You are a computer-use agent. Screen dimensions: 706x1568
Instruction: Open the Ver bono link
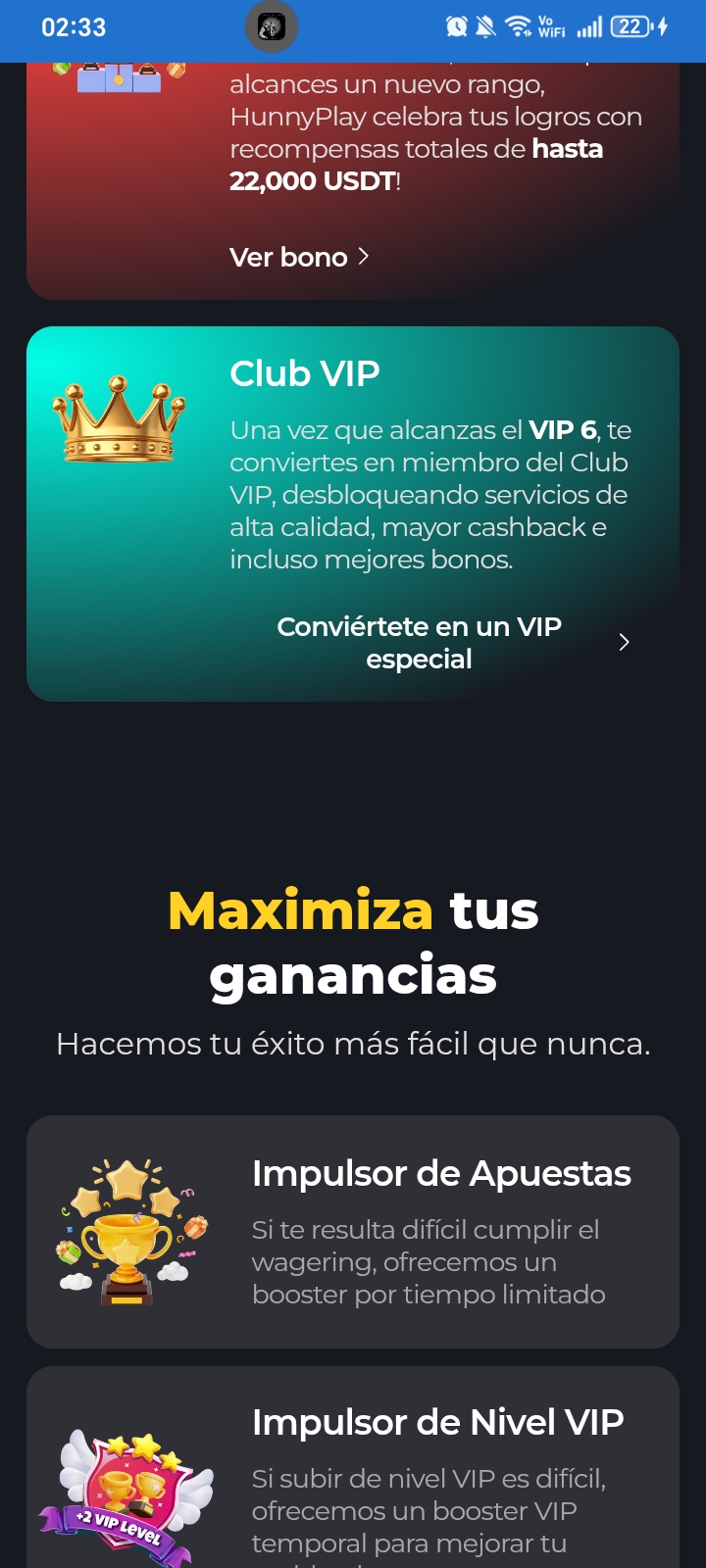tap(299, 257)
